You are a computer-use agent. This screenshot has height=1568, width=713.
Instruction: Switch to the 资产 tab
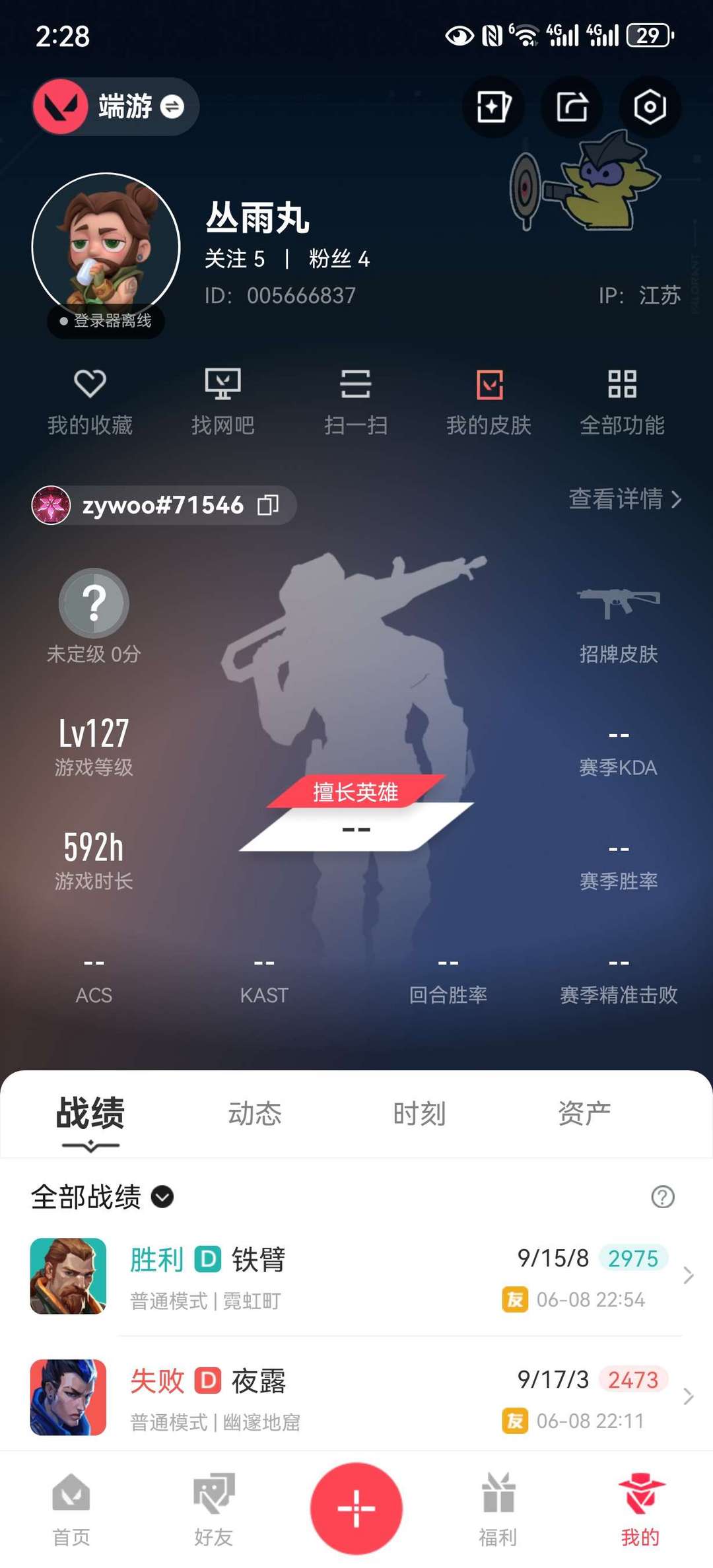click(584, 1113)
